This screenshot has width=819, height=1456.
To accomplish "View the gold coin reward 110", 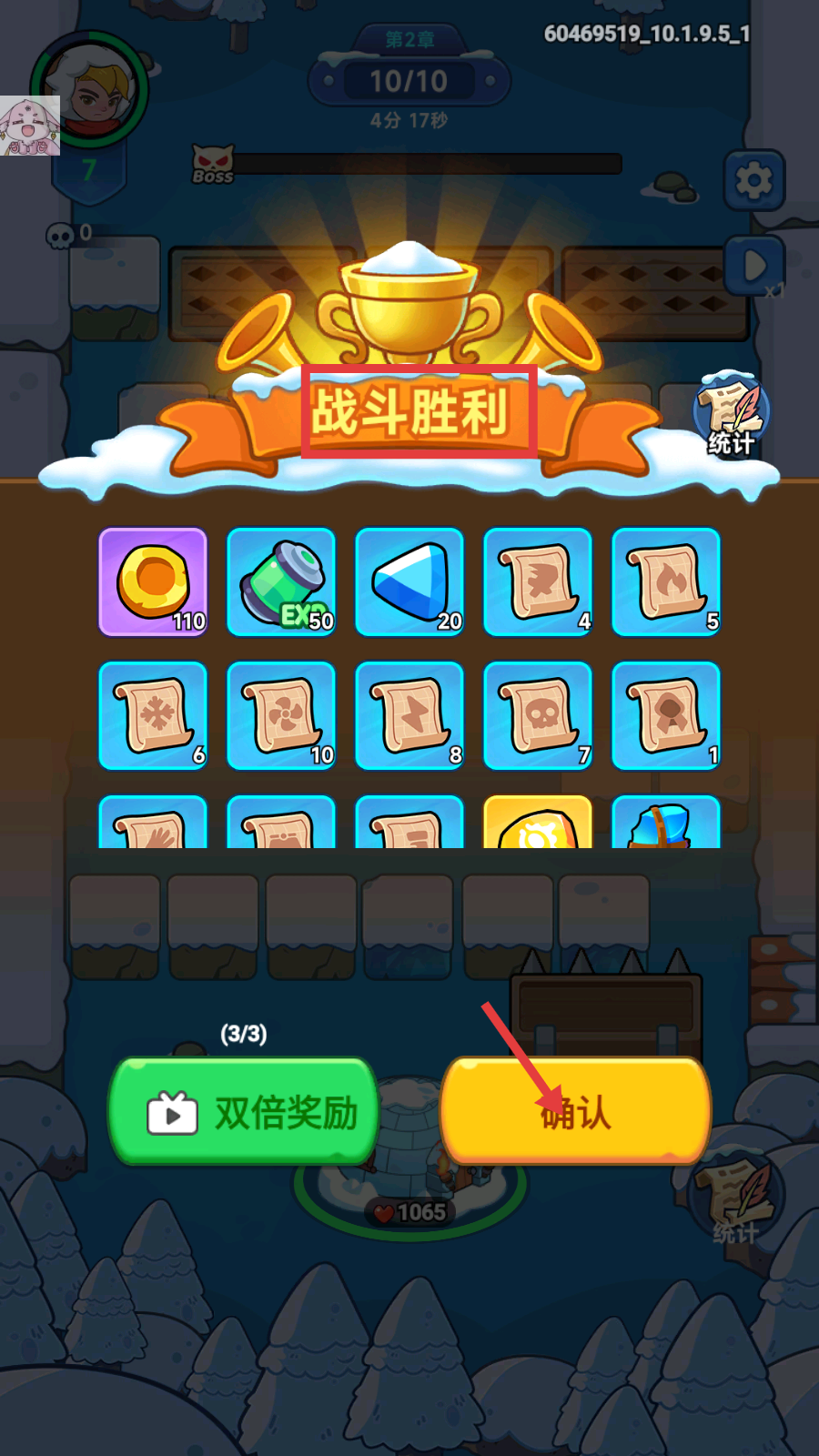I will tap(153, 582).
